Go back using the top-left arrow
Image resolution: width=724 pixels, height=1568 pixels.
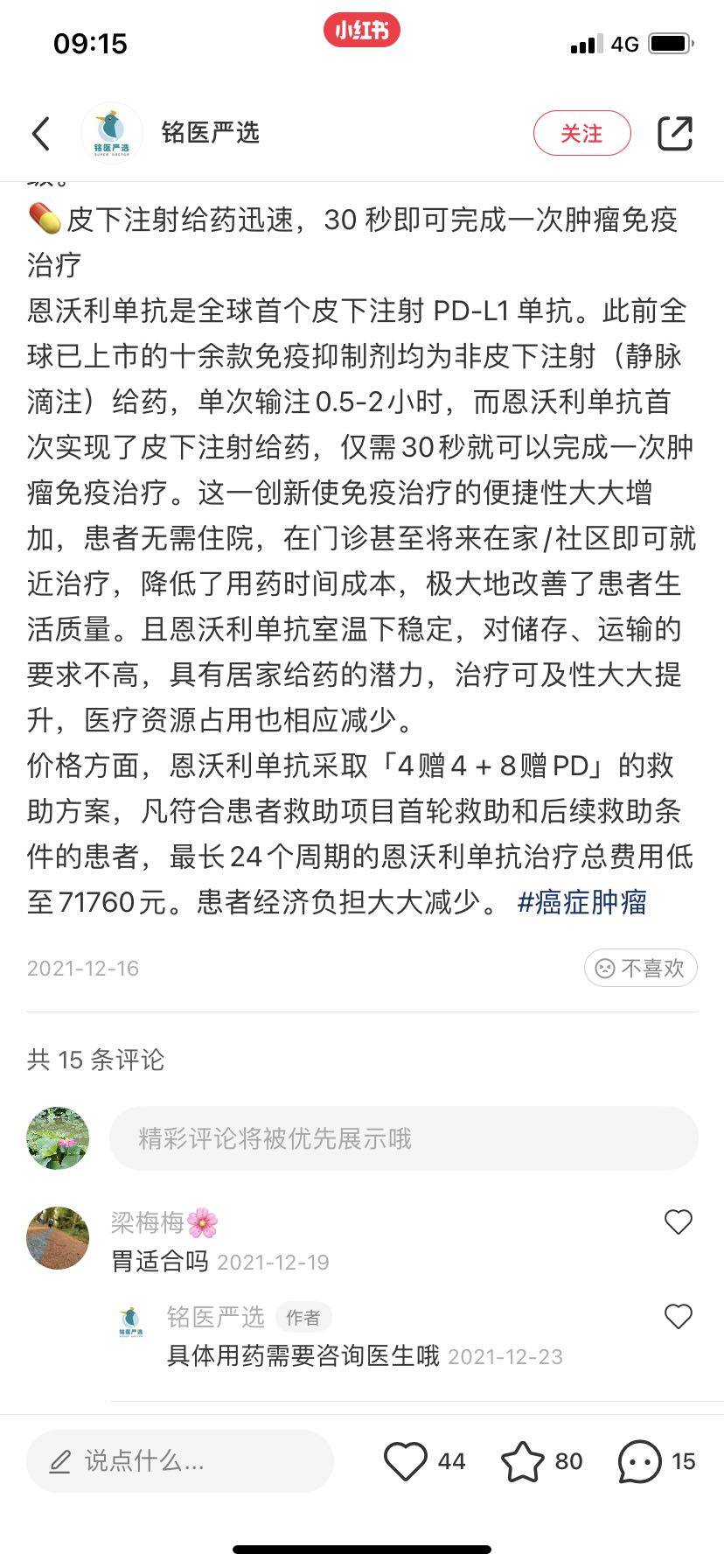[x=41, y=134]
